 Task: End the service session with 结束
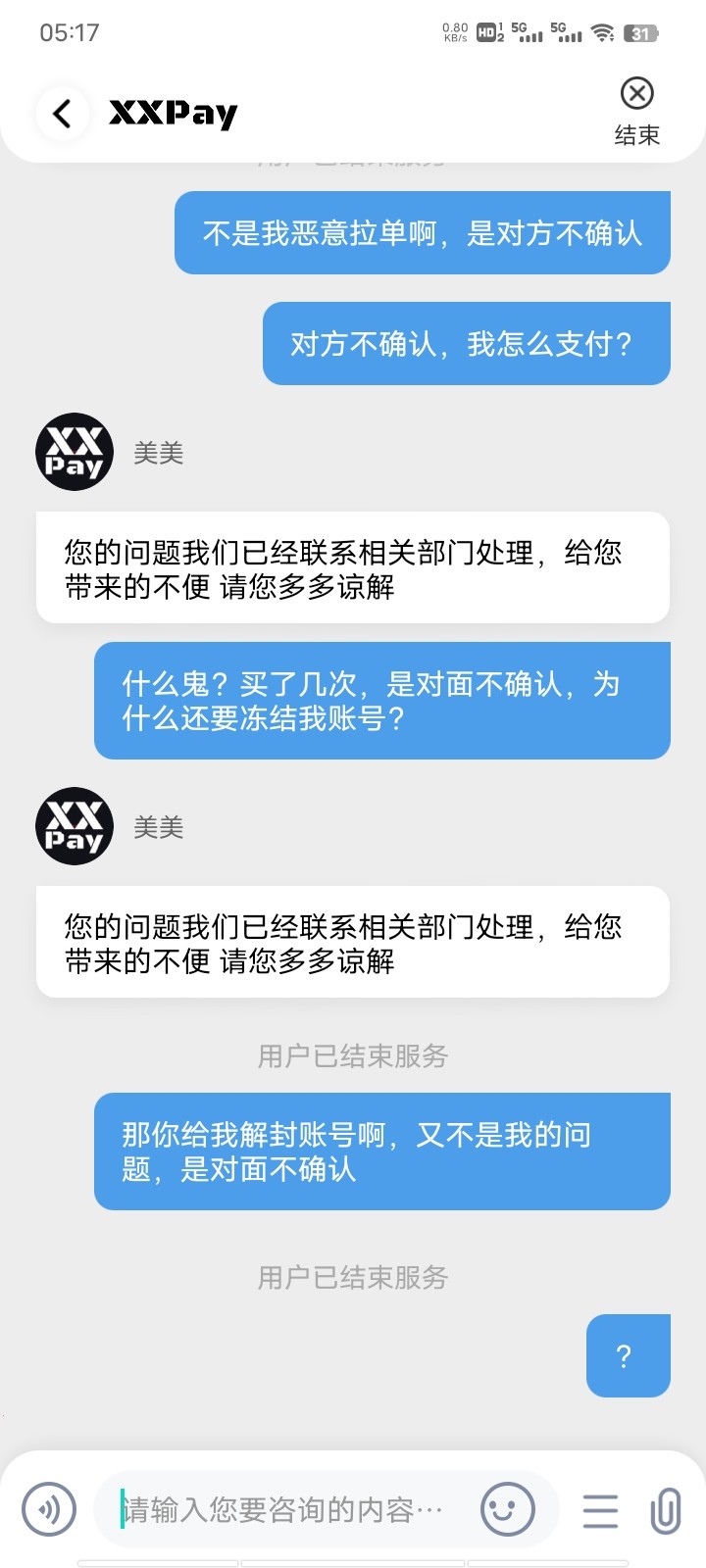coord(636,111)
